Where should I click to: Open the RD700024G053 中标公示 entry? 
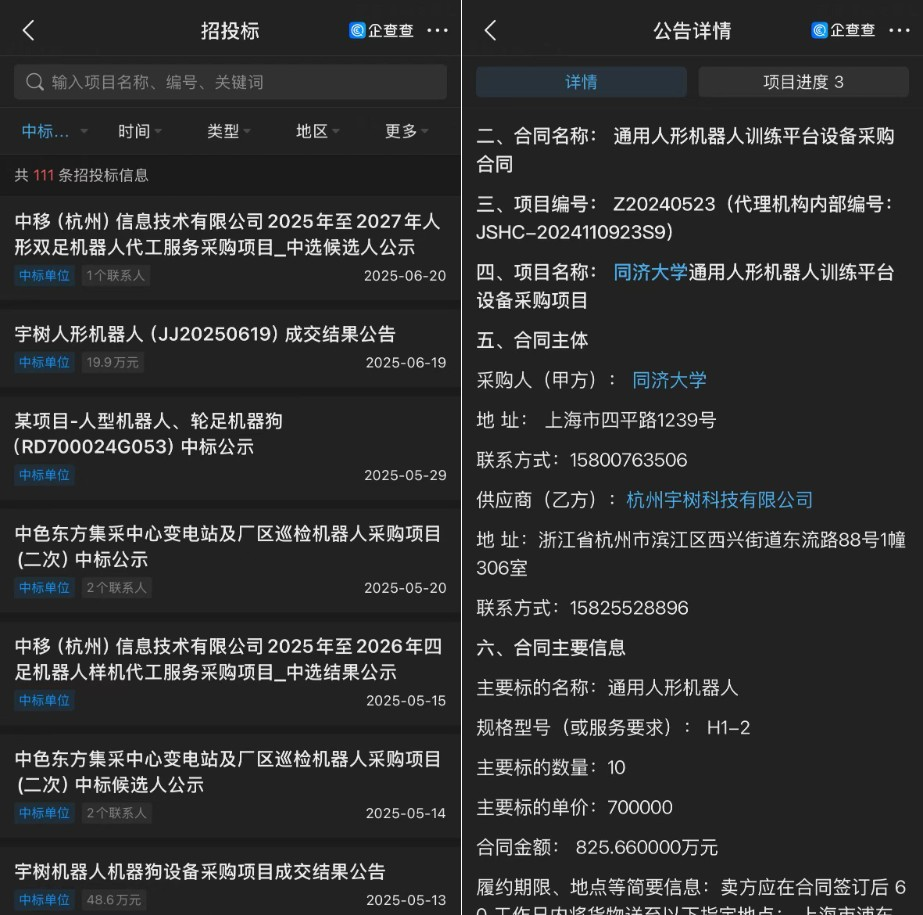[150, 434]
